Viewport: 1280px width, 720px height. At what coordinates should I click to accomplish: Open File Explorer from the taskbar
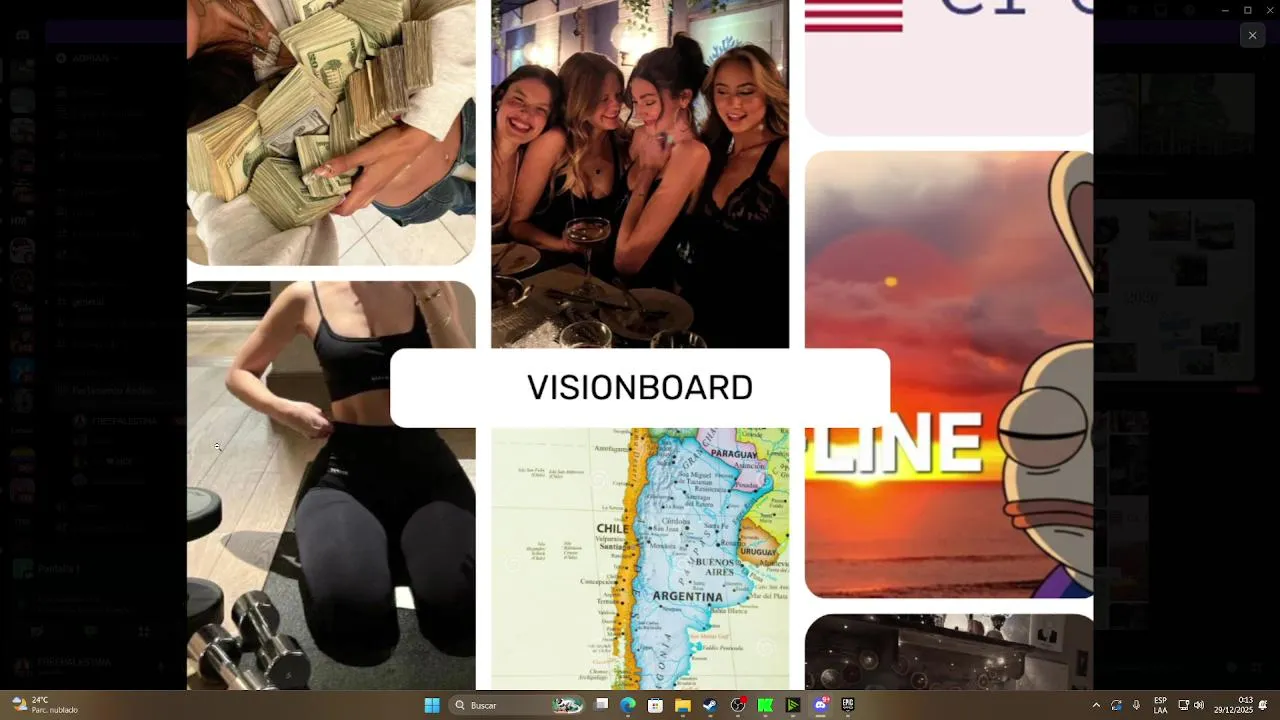click(x=682, y=705)
